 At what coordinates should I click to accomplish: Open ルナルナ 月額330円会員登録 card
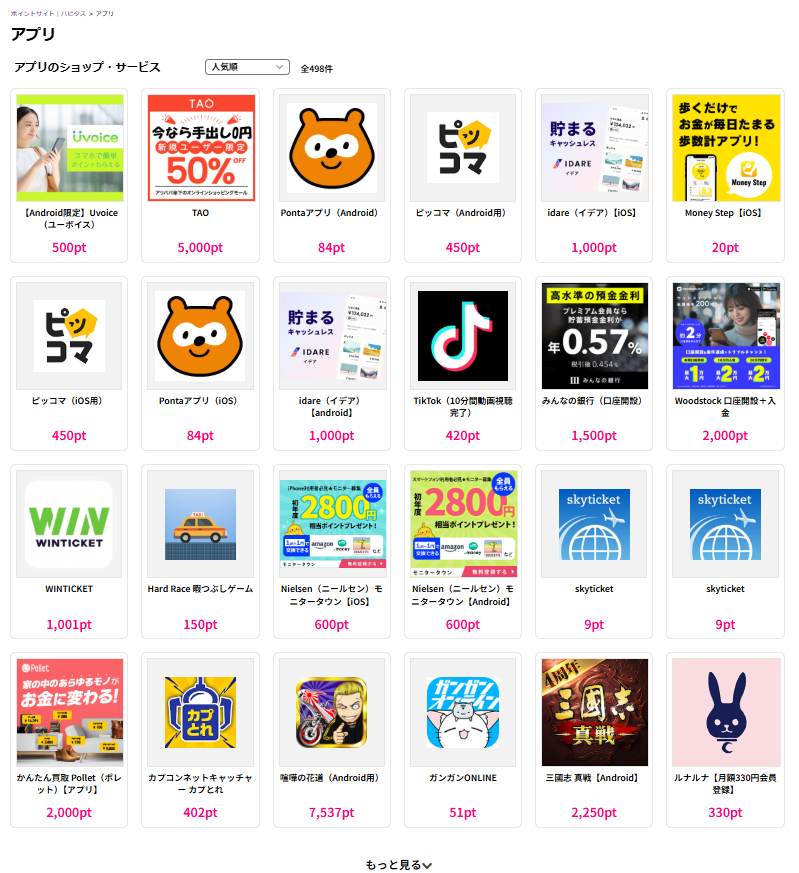coord(725,714)
